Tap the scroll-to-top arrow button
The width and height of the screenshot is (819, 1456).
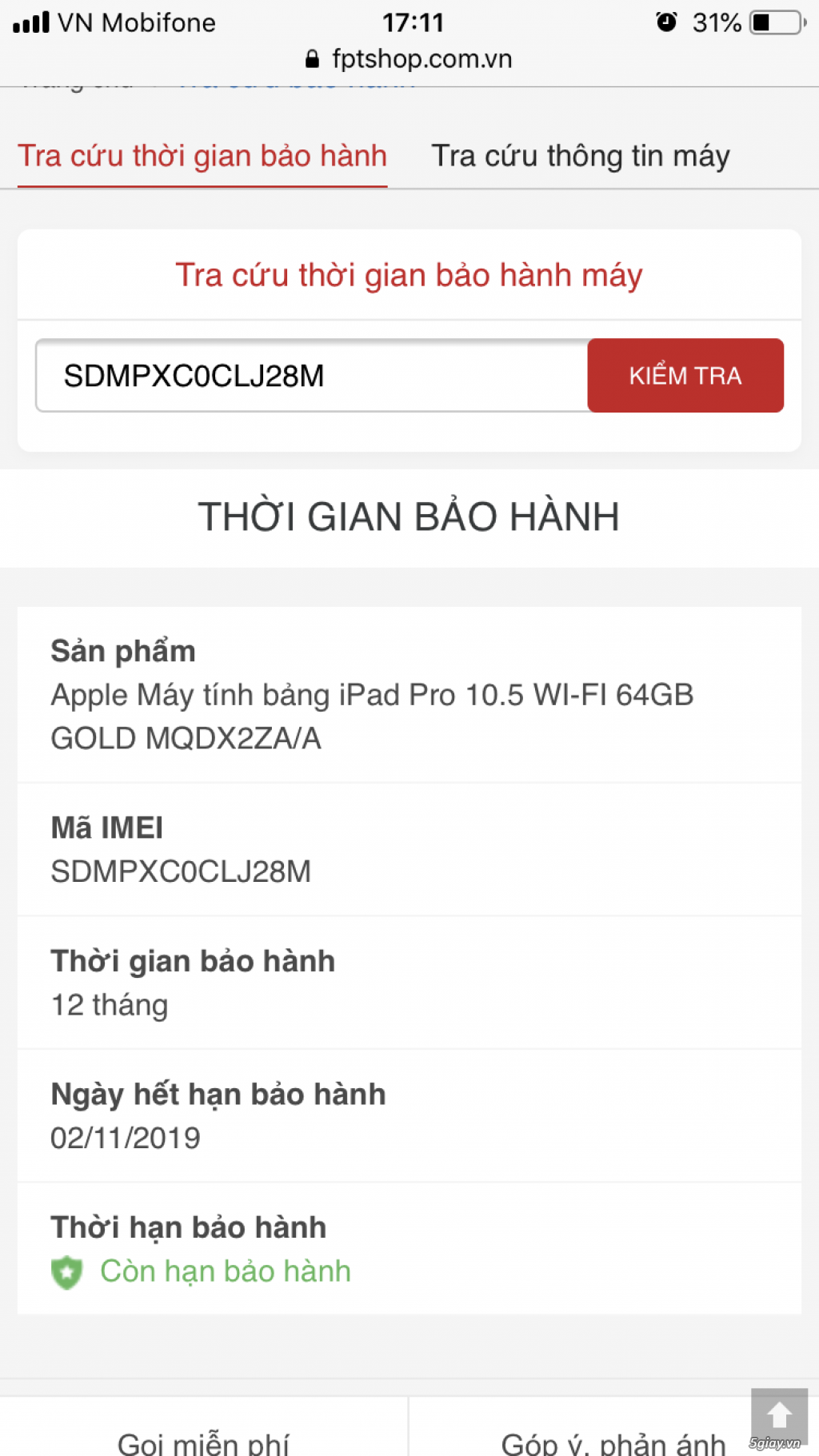778,1417
